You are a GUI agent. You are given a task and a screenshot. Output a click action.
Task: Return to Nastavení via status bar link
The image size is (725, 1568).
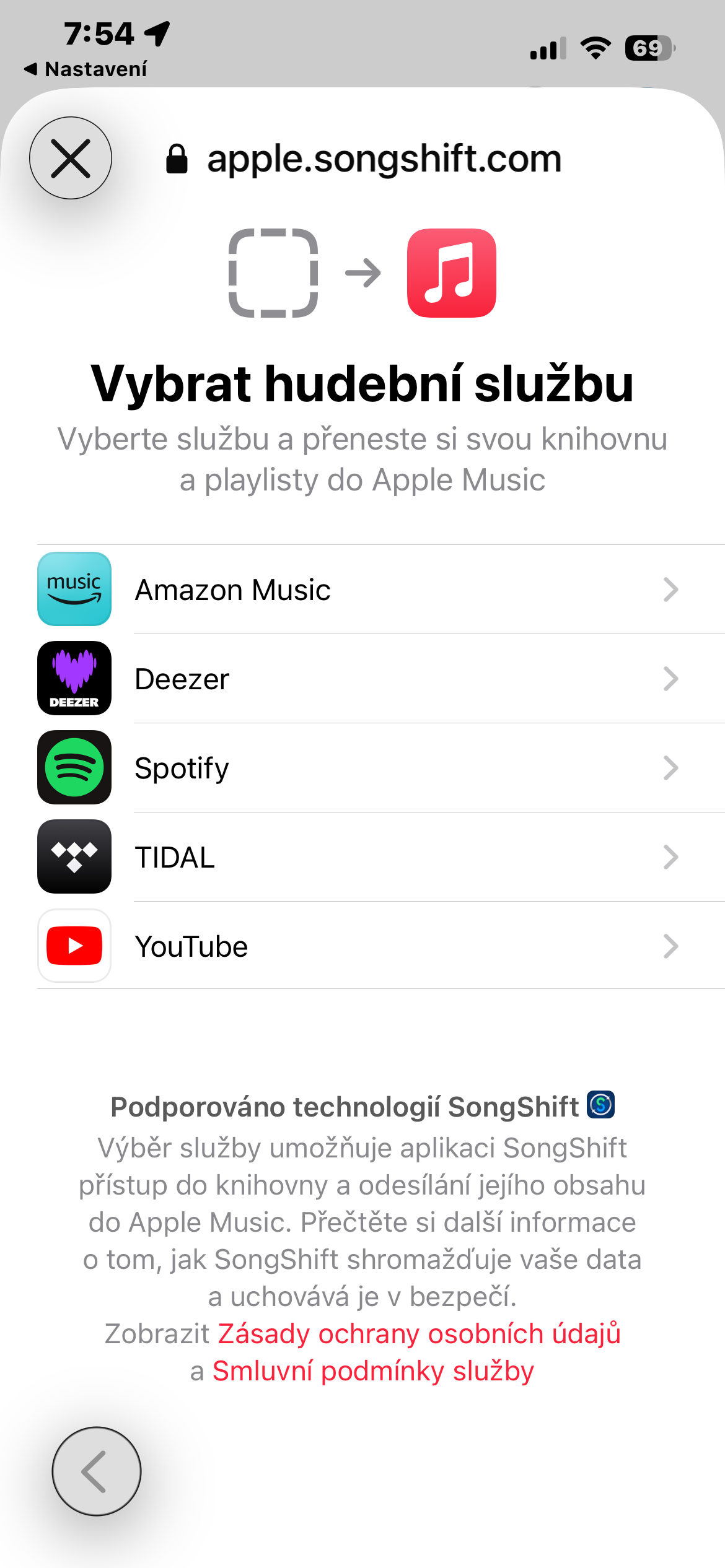pos(87,69)
